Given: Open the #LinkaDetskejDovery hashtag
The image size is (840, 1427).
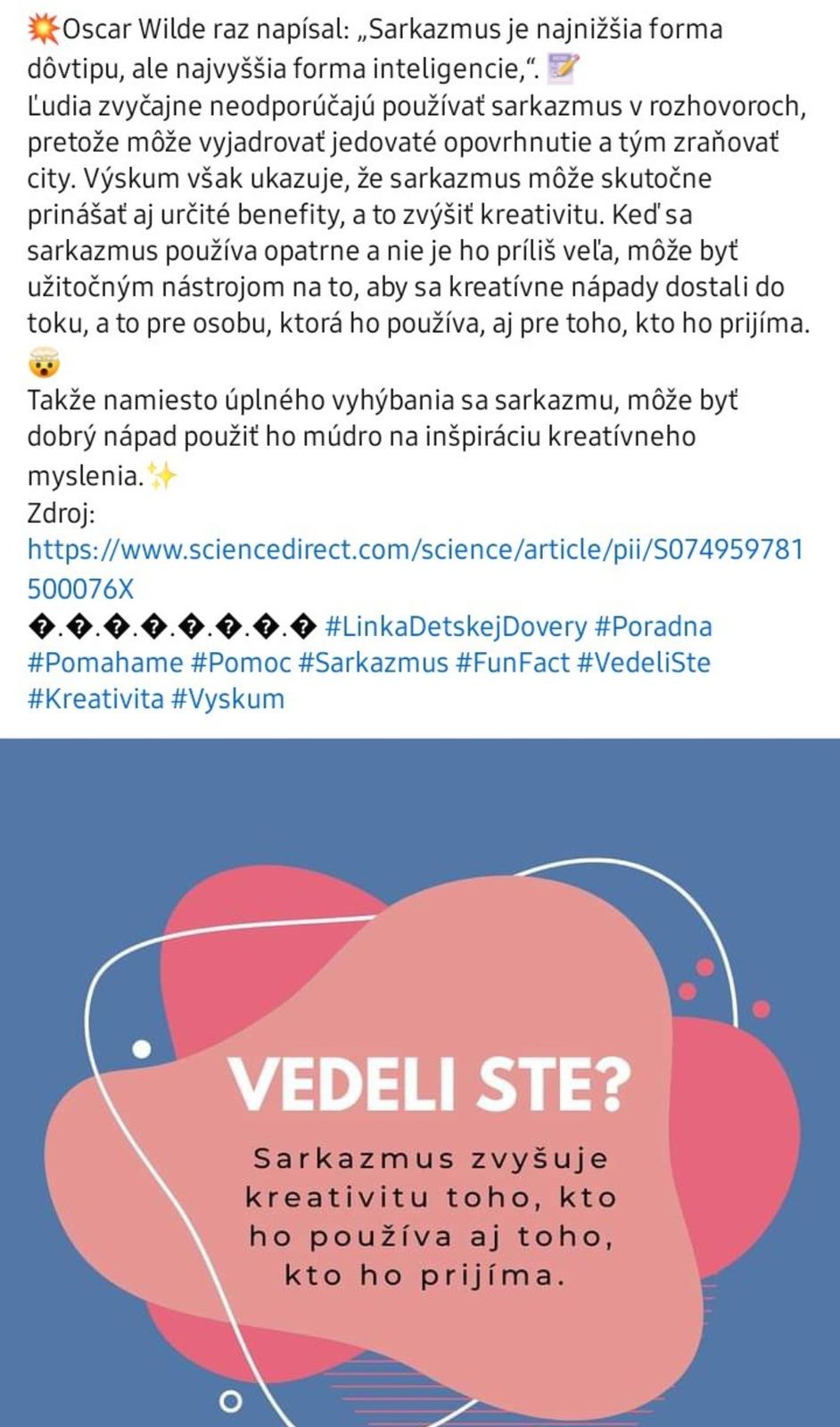Looking at the screenshot, I should click(x=456, y=626).
